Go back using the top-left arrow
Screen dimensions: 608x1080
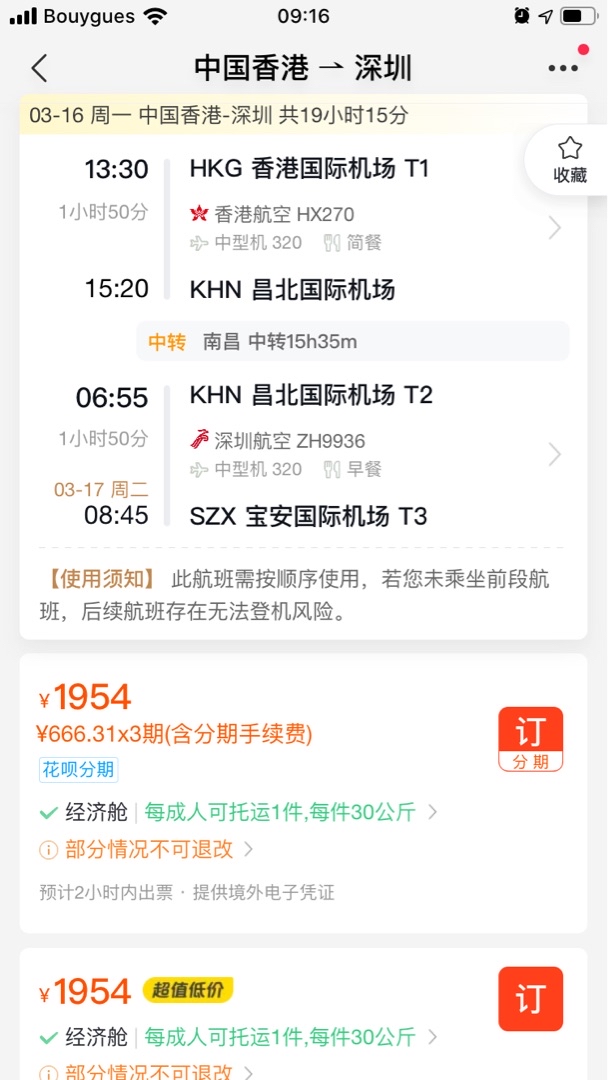pos(39,68)
